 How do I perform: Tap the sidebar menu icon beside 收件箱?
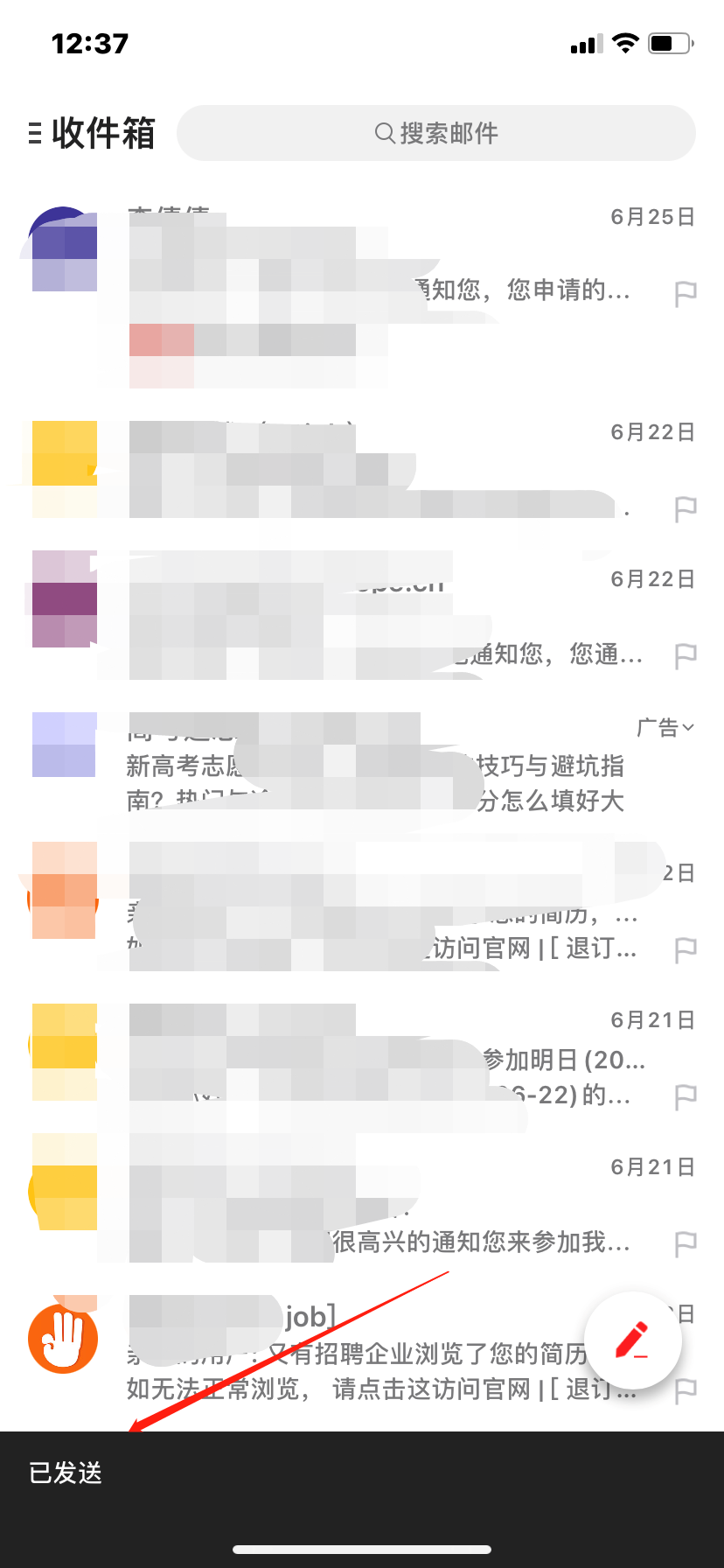(x=35, y=133)
